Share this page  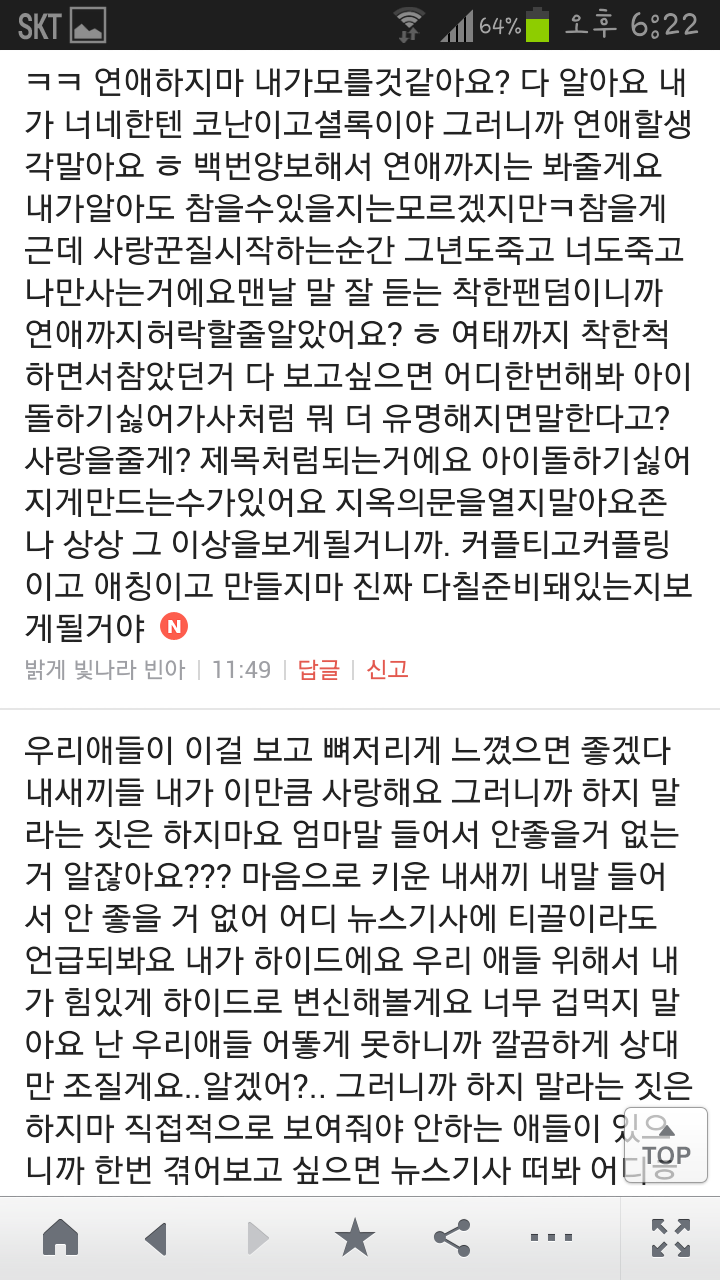pyautogui.click(x=452, y=1238)
